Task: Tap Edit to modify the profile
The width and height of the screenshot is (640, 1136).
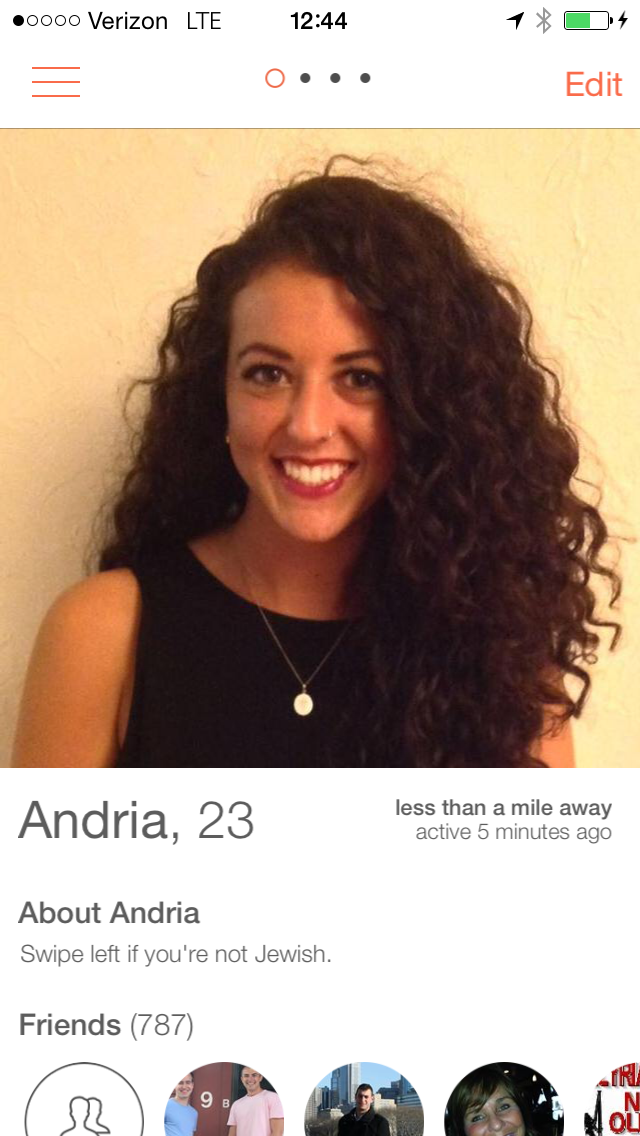Action: tap(593, 84)
